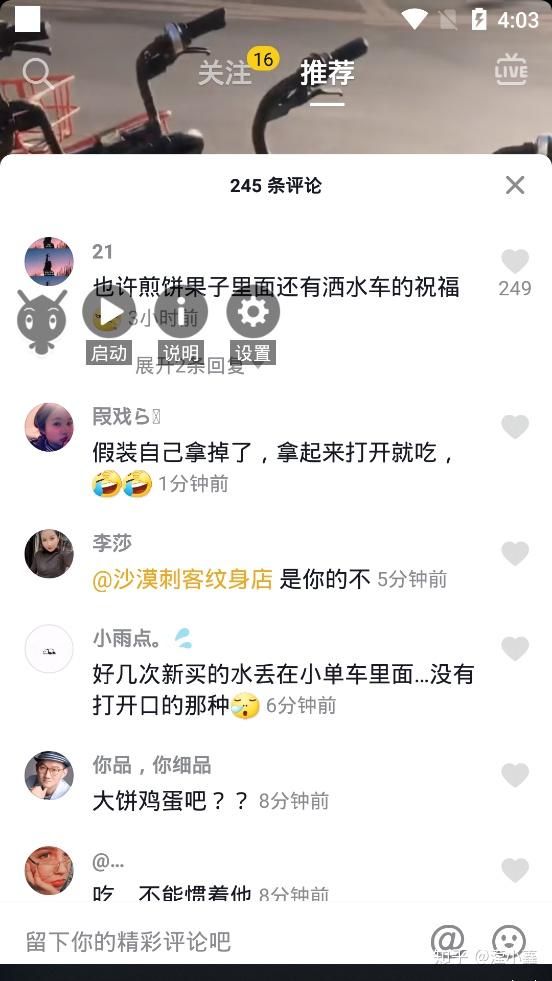Screen dimensions: 552x981
Task: Like the comment by 21 about 煎饼果子
Action: (x=515, y=261)
